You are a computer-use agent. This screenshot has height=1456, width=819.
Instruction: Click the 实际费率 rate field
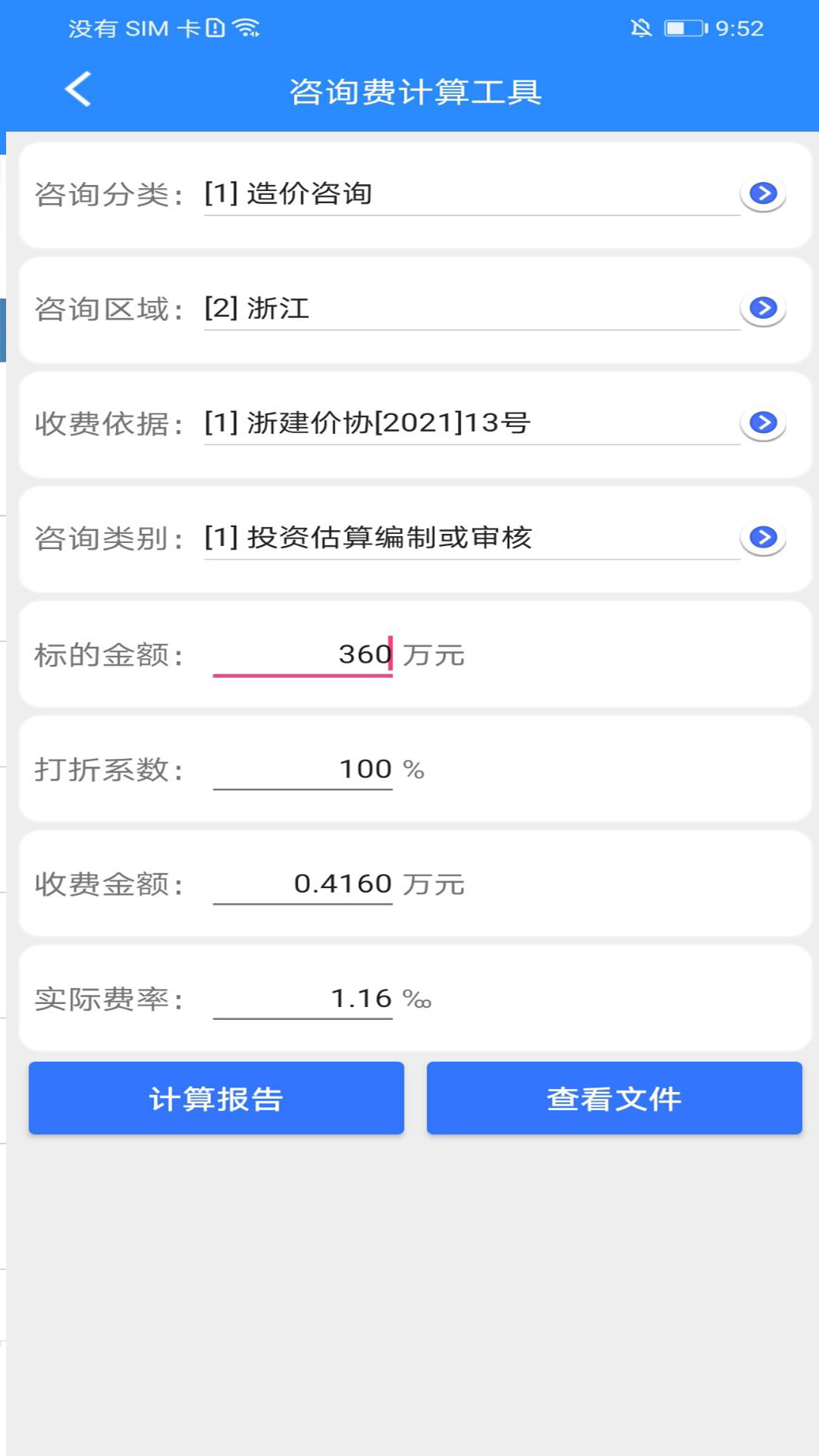(303, 999)
